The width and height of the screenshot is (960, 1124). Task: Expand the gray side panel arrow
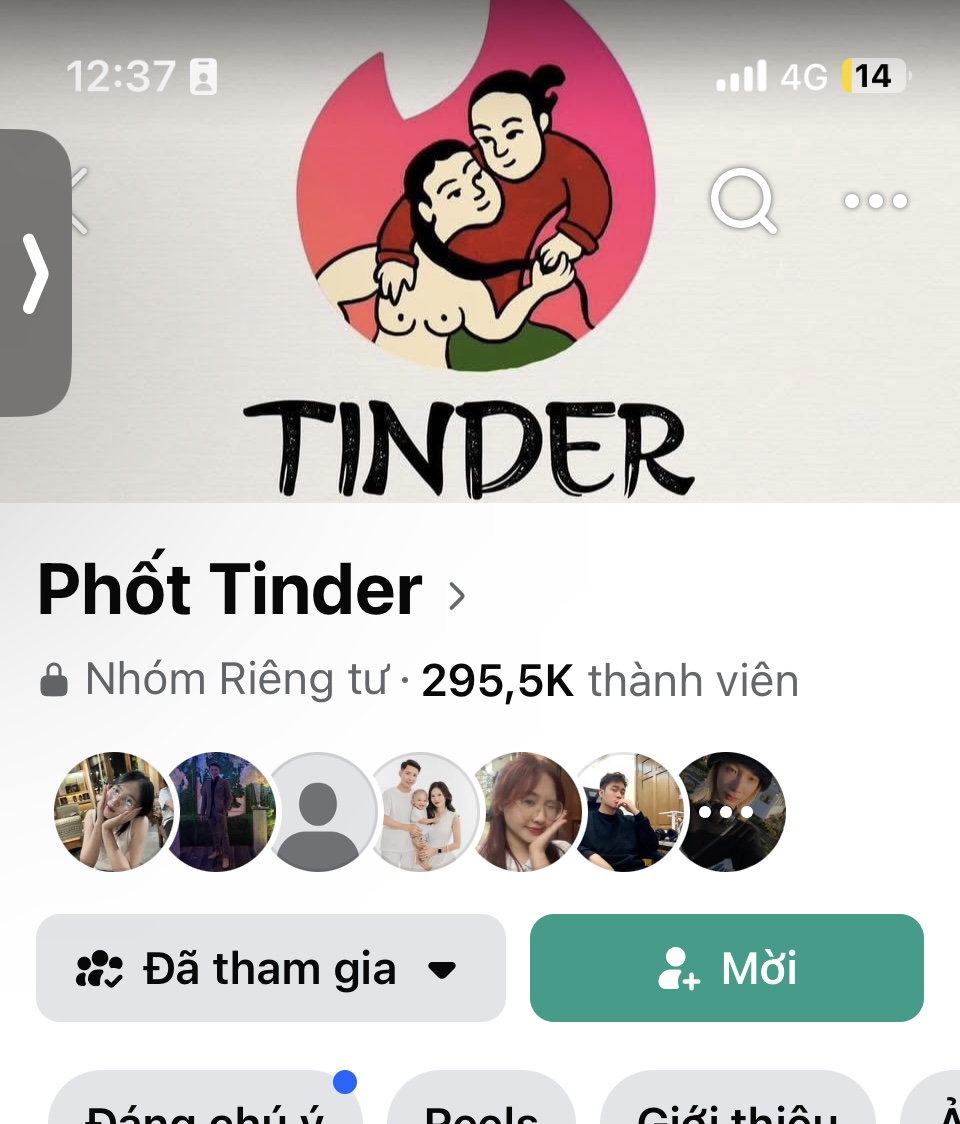[35, 273]
